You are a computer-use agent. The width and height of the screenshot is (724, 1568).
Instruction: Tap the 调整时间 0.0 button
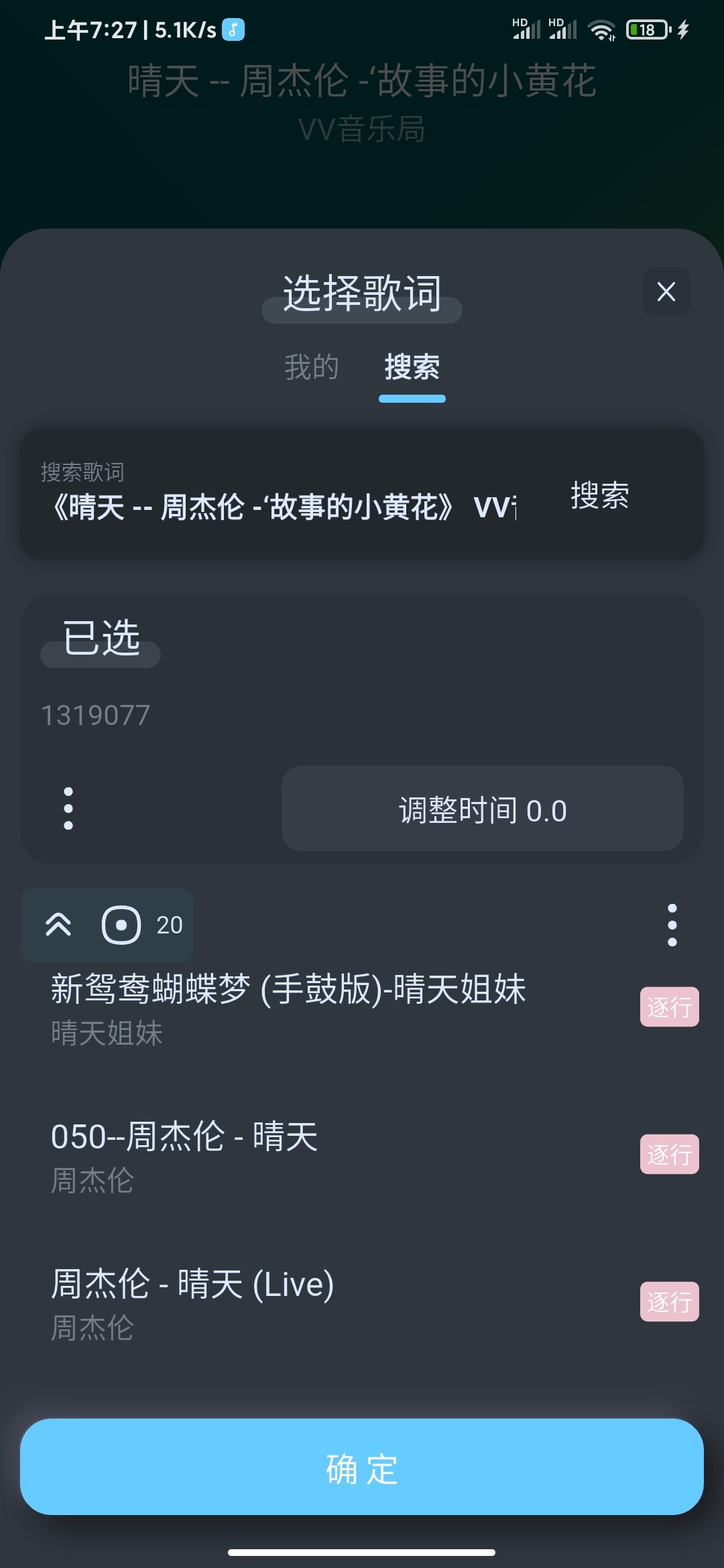(482, 809)
